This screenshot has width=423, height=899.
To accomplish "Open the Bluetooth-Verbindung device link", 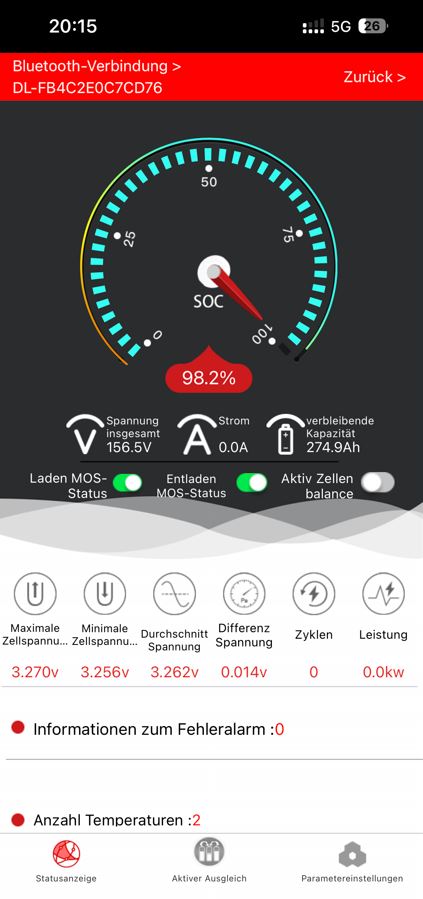I will click(97, 77).
